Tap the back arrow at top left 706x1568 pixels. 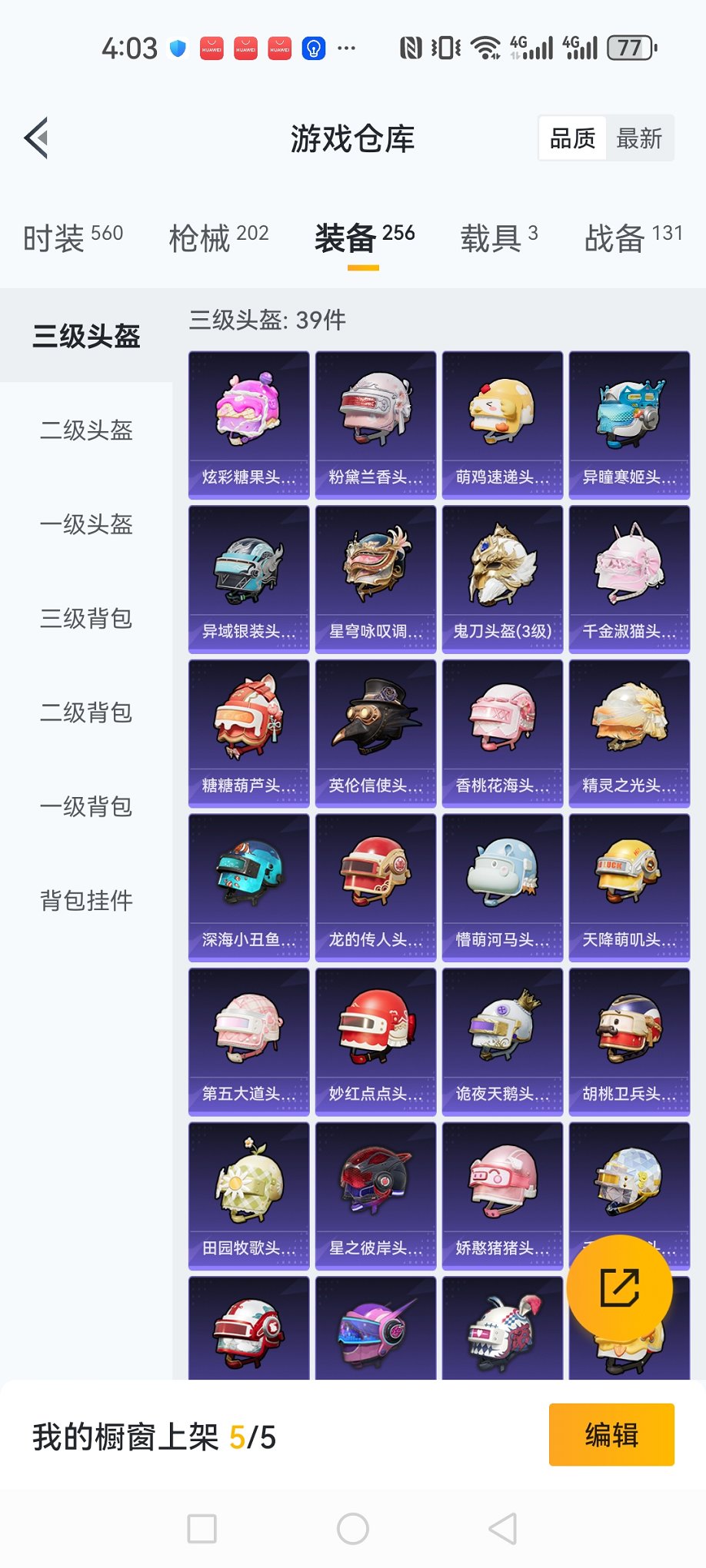click(x=35, y=138)
